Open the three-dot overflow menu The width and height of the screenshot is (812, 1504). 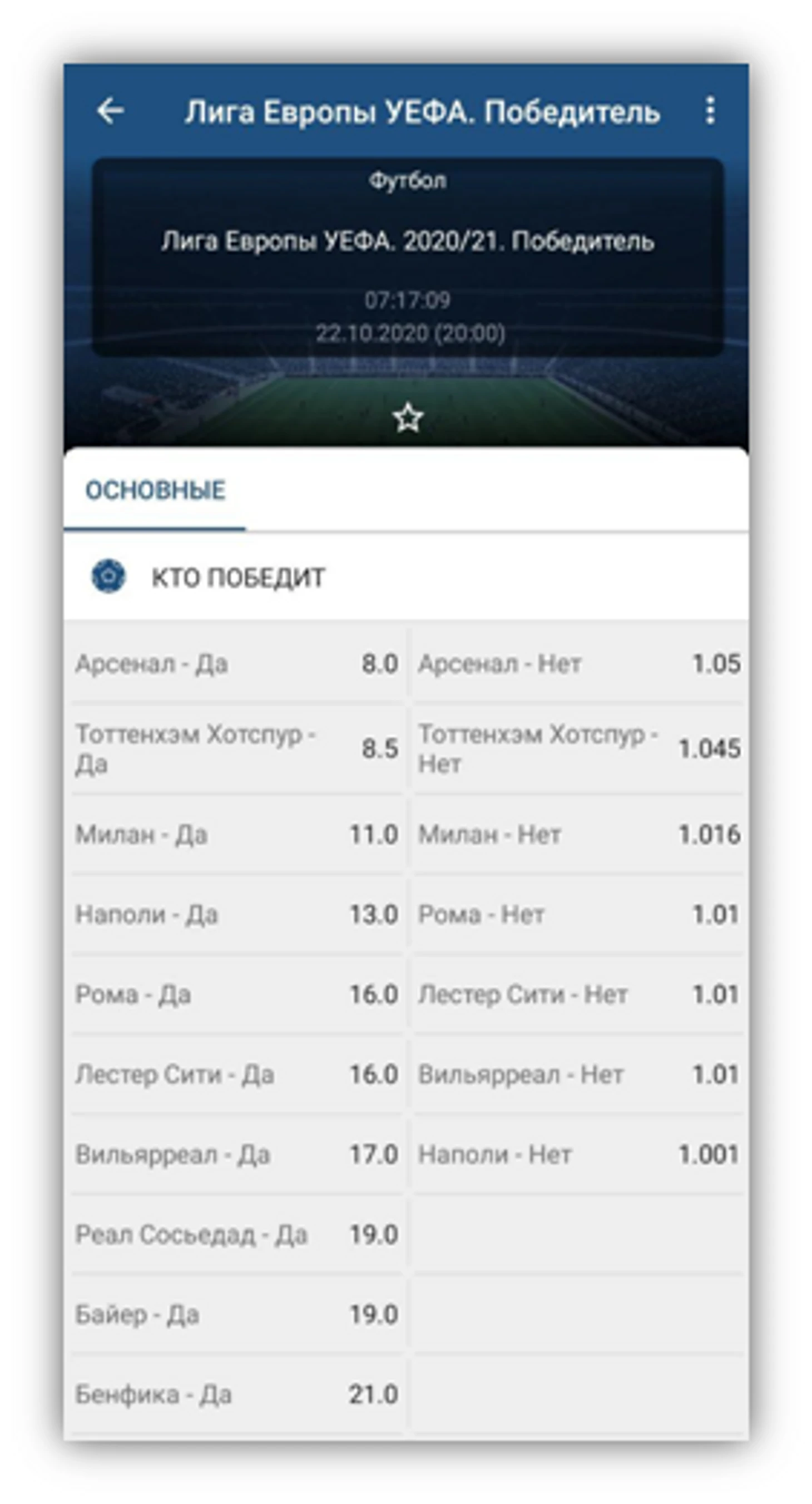(709, 110)
